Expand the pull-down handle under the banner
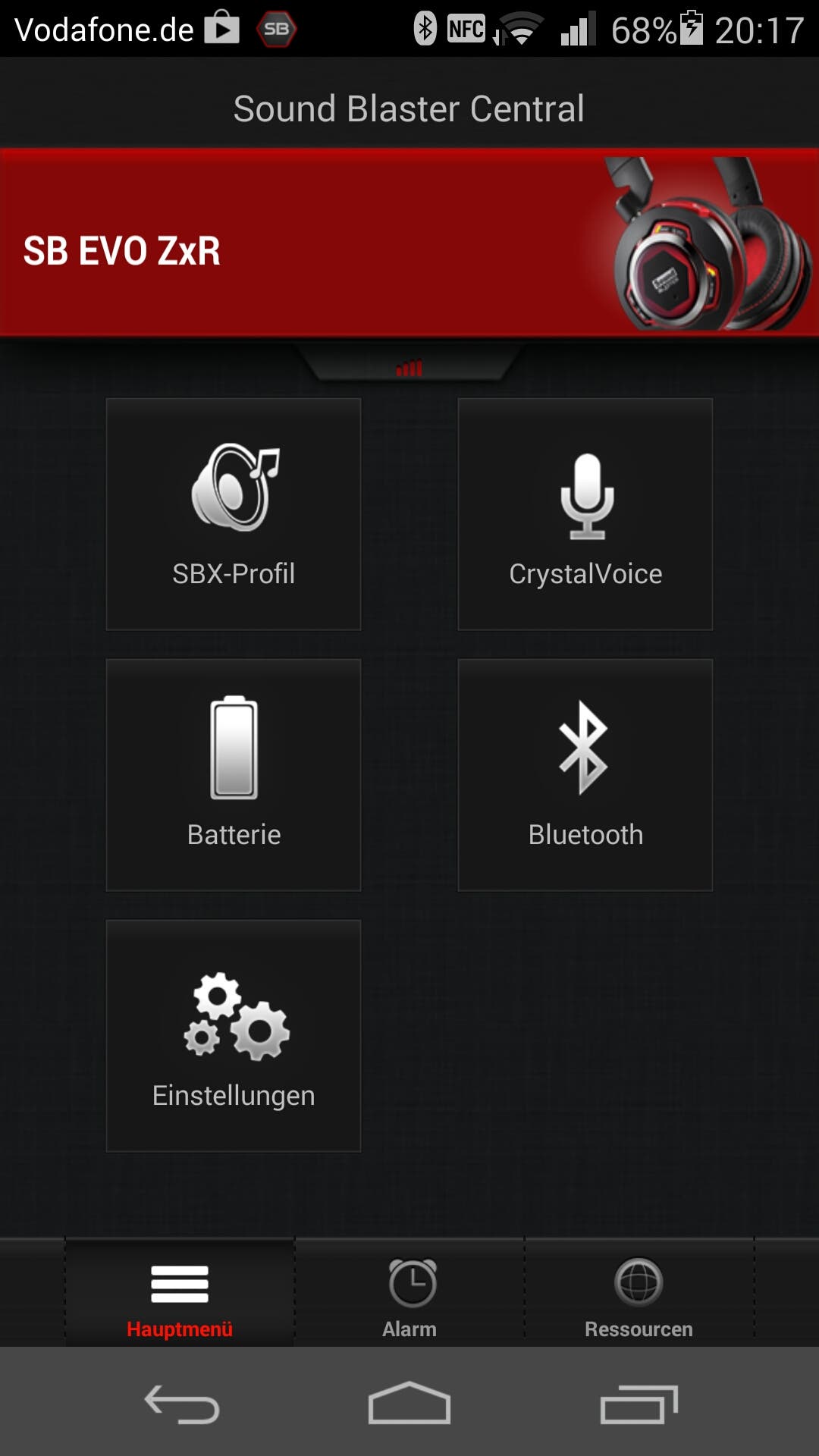This screenshot has height=1456, width=819. (x=409, y=362)
